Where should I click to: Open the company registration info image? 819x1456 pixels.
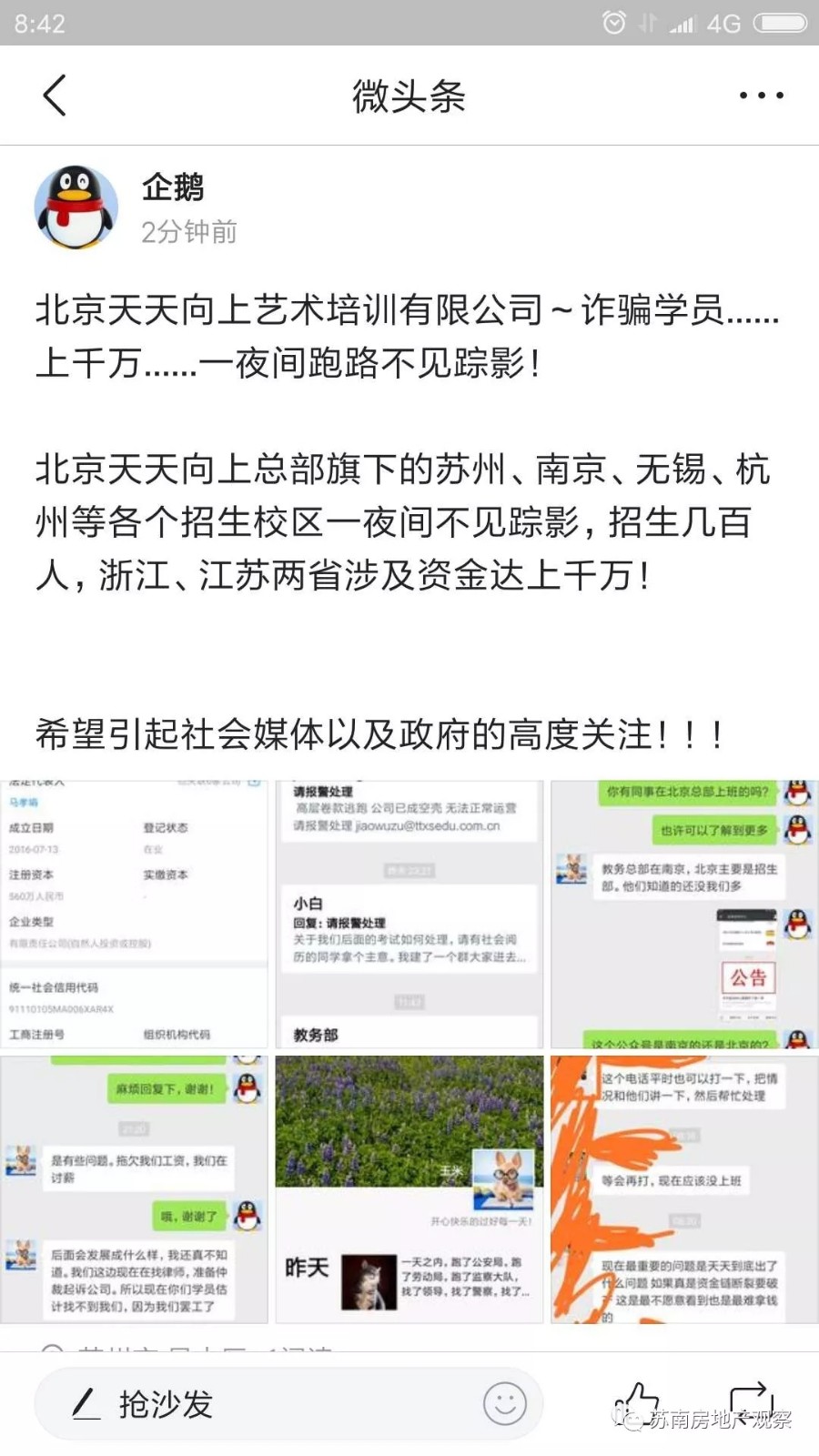click(x=134, y=913)
